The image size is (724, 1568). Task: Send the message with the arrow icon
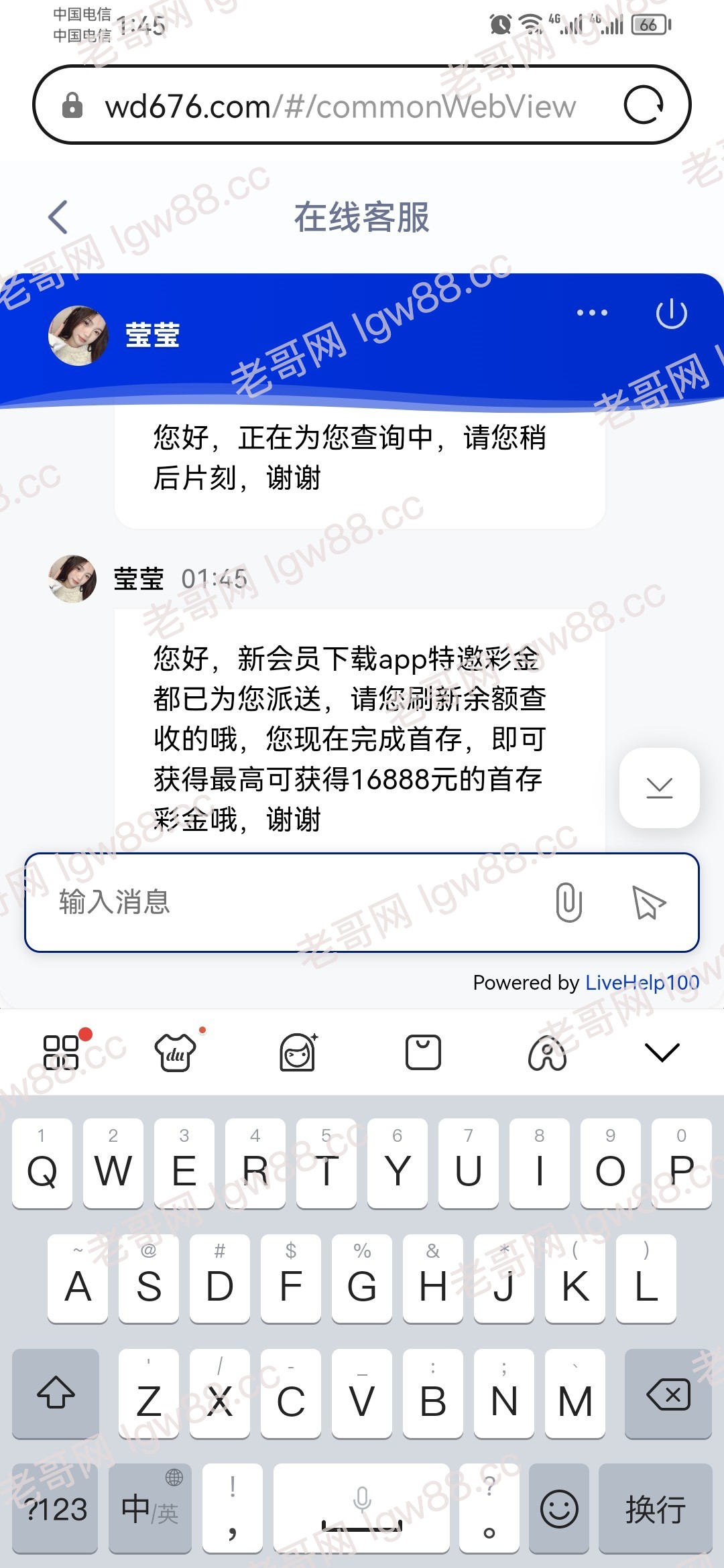(648, 902)
